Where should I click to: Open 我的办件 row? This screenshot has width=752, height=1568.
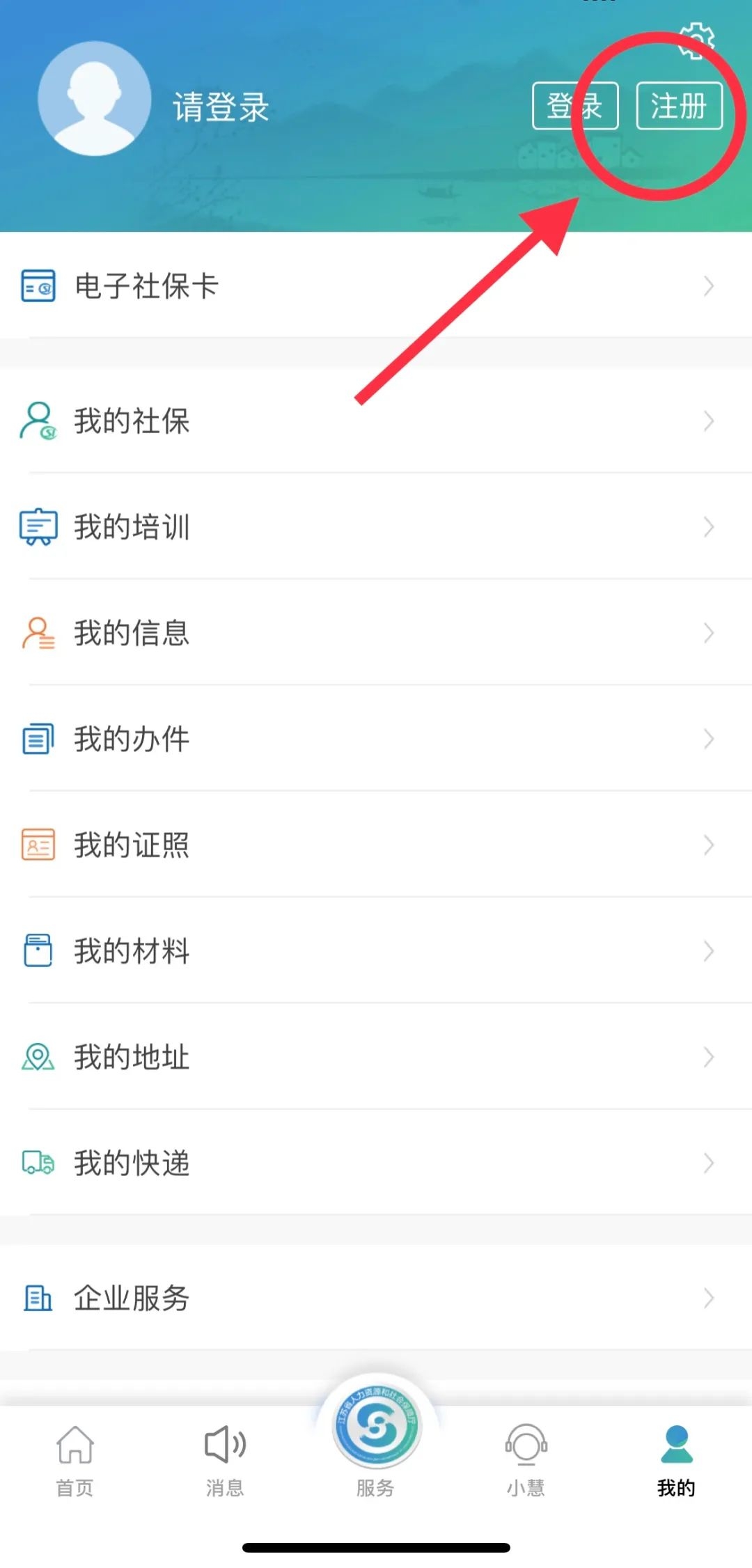[x=376, y=739]
